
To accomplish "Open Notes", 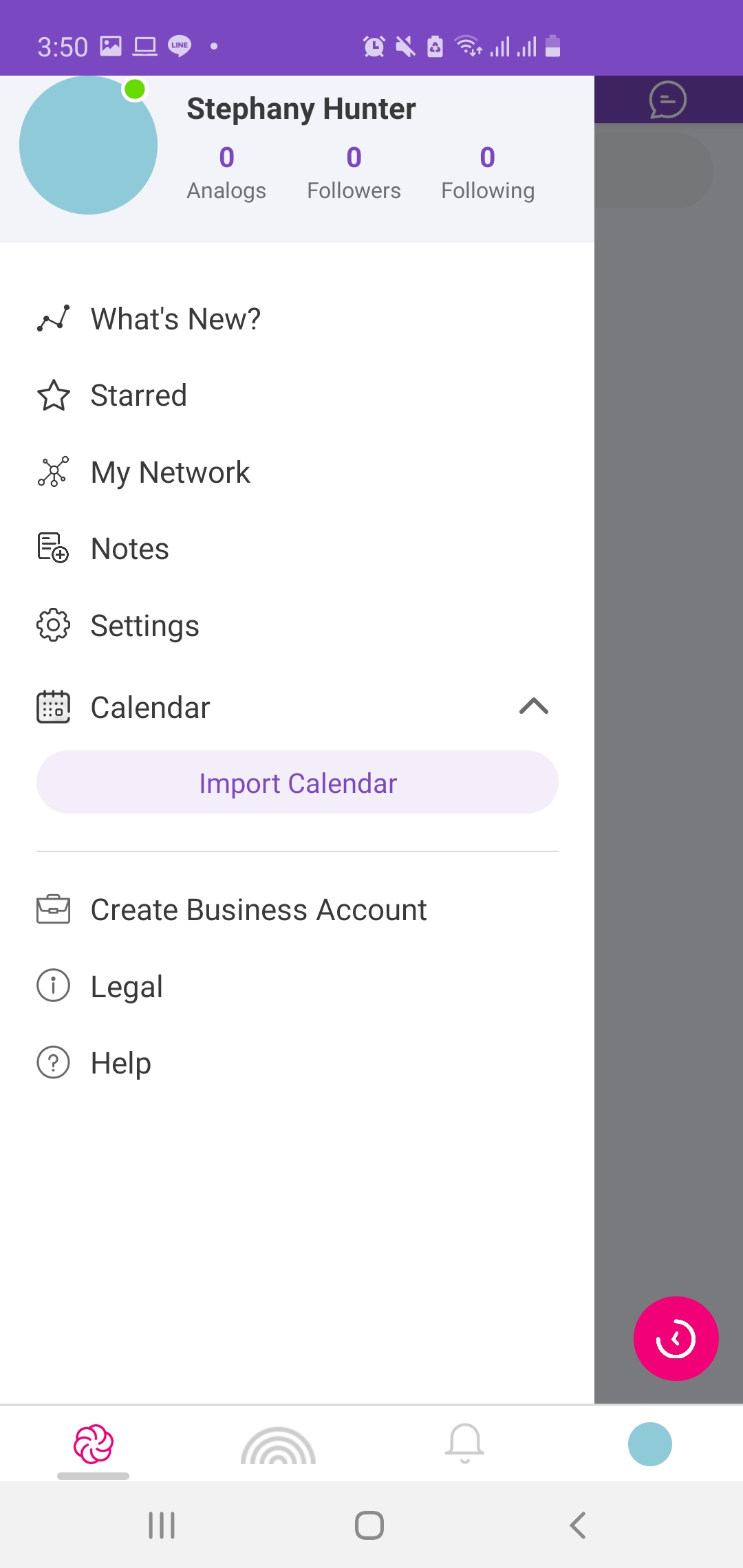I will pos(297,549).
